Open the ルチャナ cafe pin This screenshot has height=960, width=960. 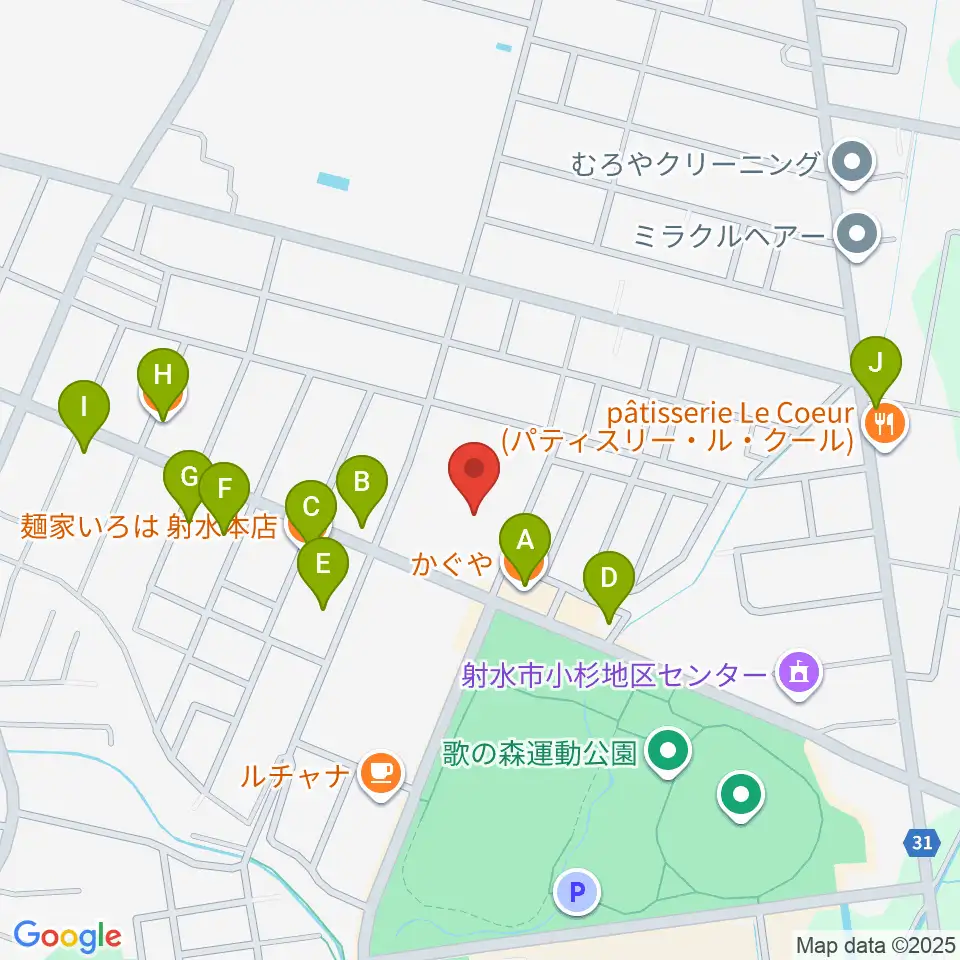[381, 775]
